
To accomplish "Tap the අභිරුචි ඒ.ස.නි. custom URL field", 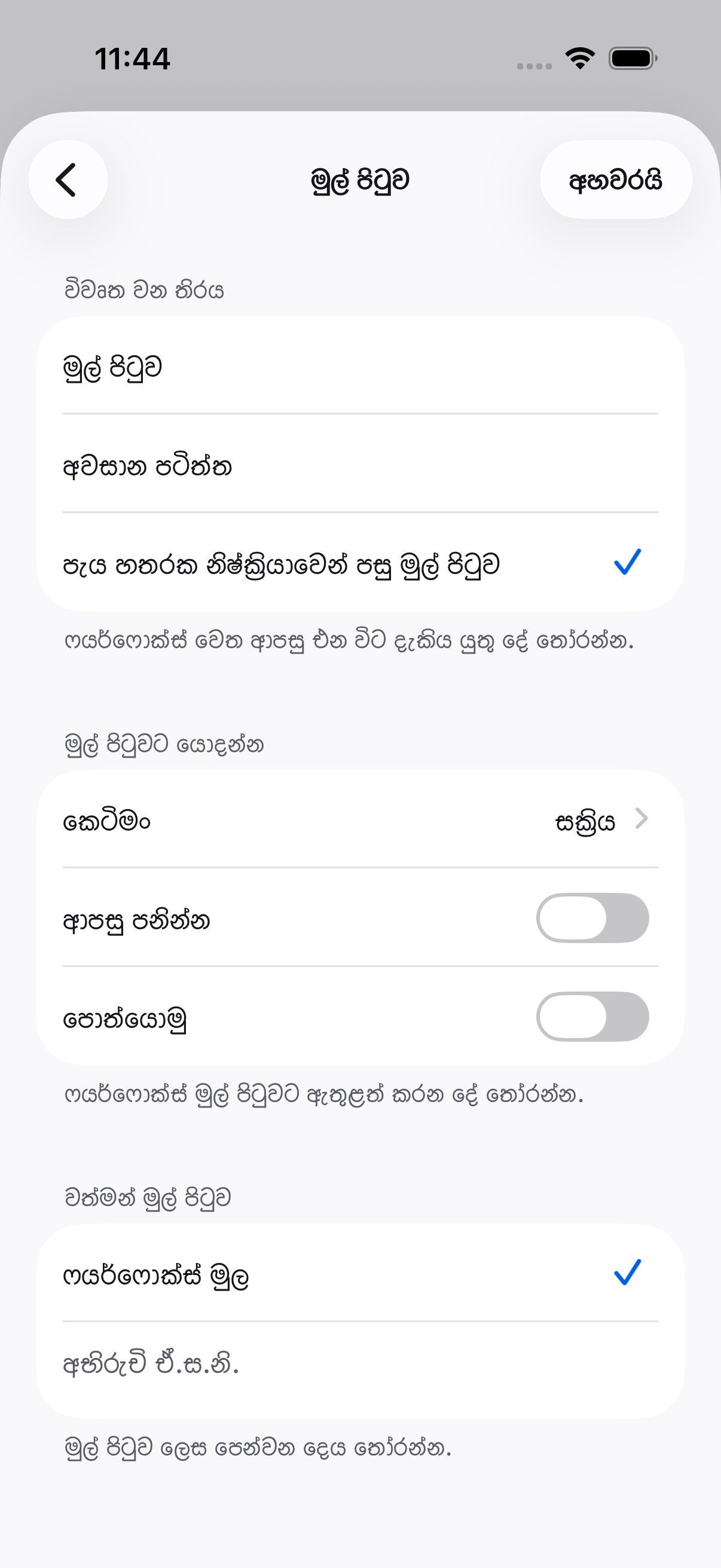I will coord(360,1371).
